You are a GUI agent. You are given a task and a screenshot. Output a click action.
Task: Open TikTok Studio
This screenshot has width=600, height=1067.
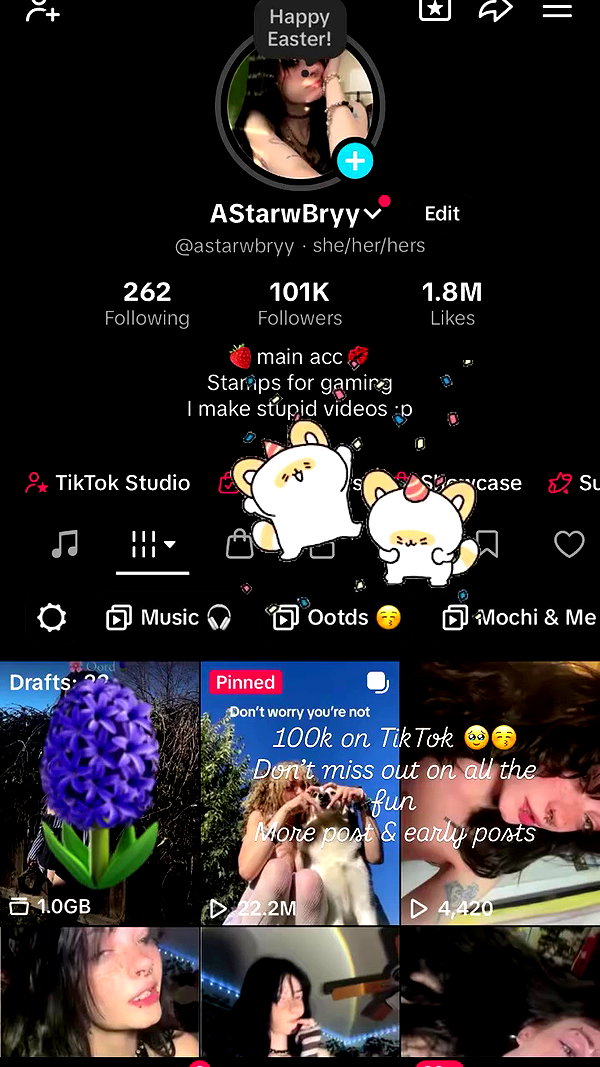coord(107,483)
